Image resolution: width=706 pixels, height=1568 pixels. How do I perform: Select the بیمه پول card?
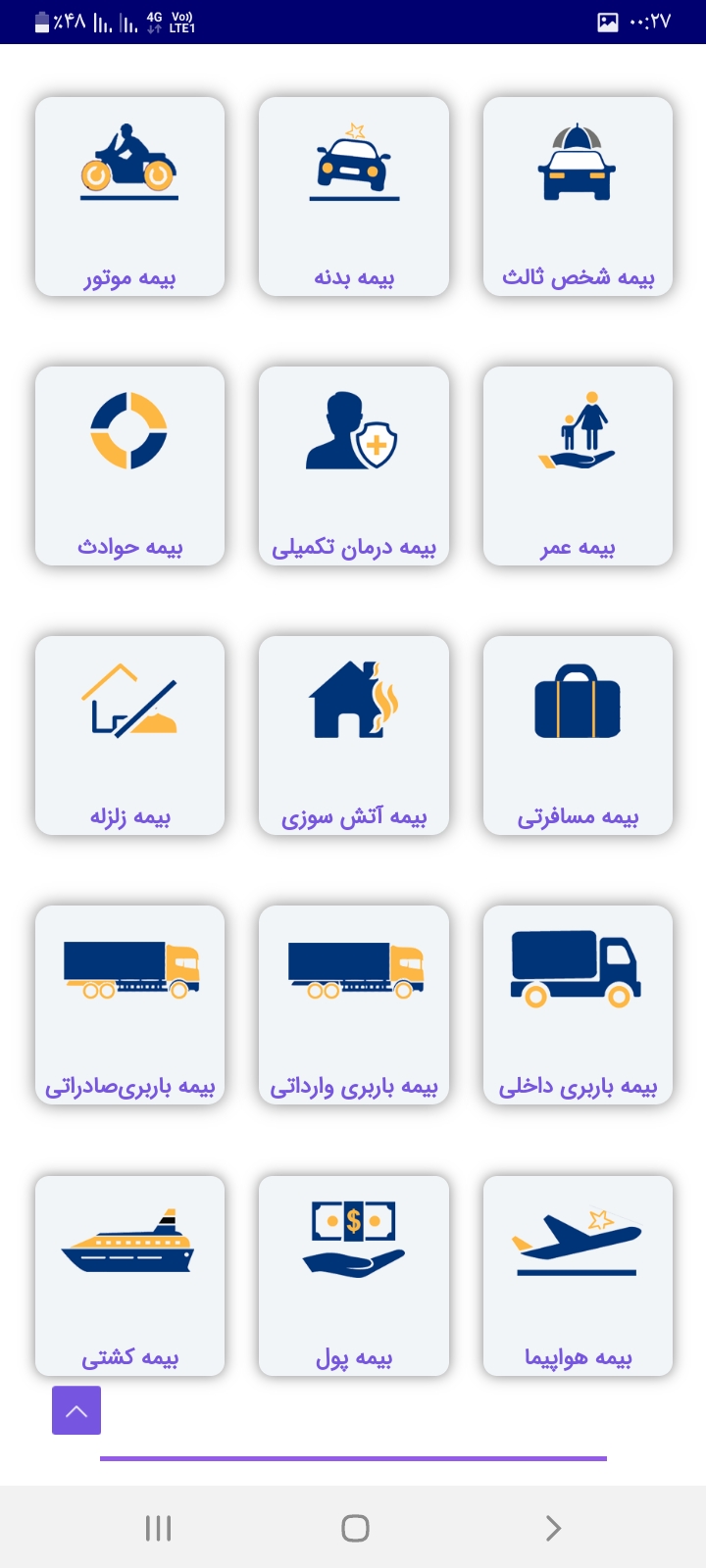(354, 1275)
